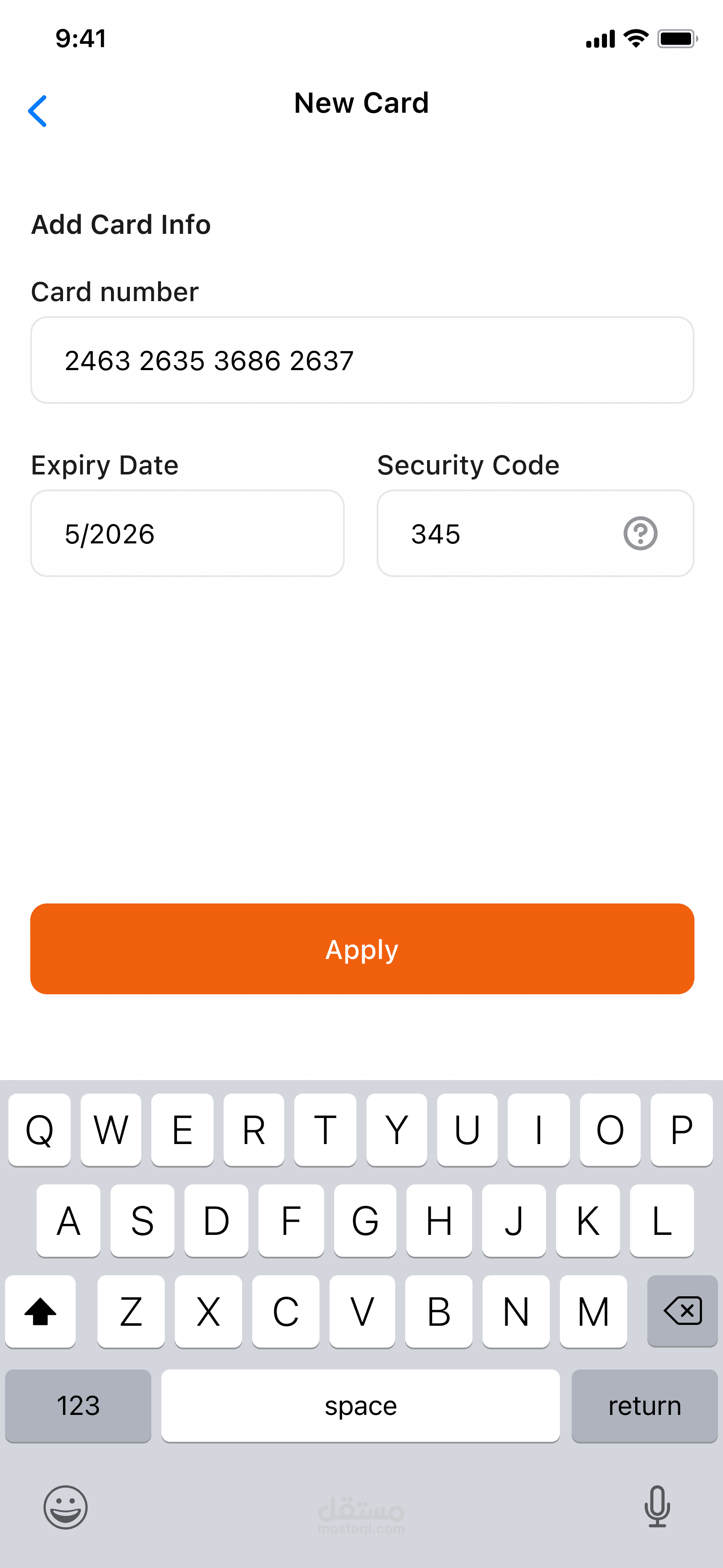Tap the return key
723x1568 pixels.
click(644, 1406)
